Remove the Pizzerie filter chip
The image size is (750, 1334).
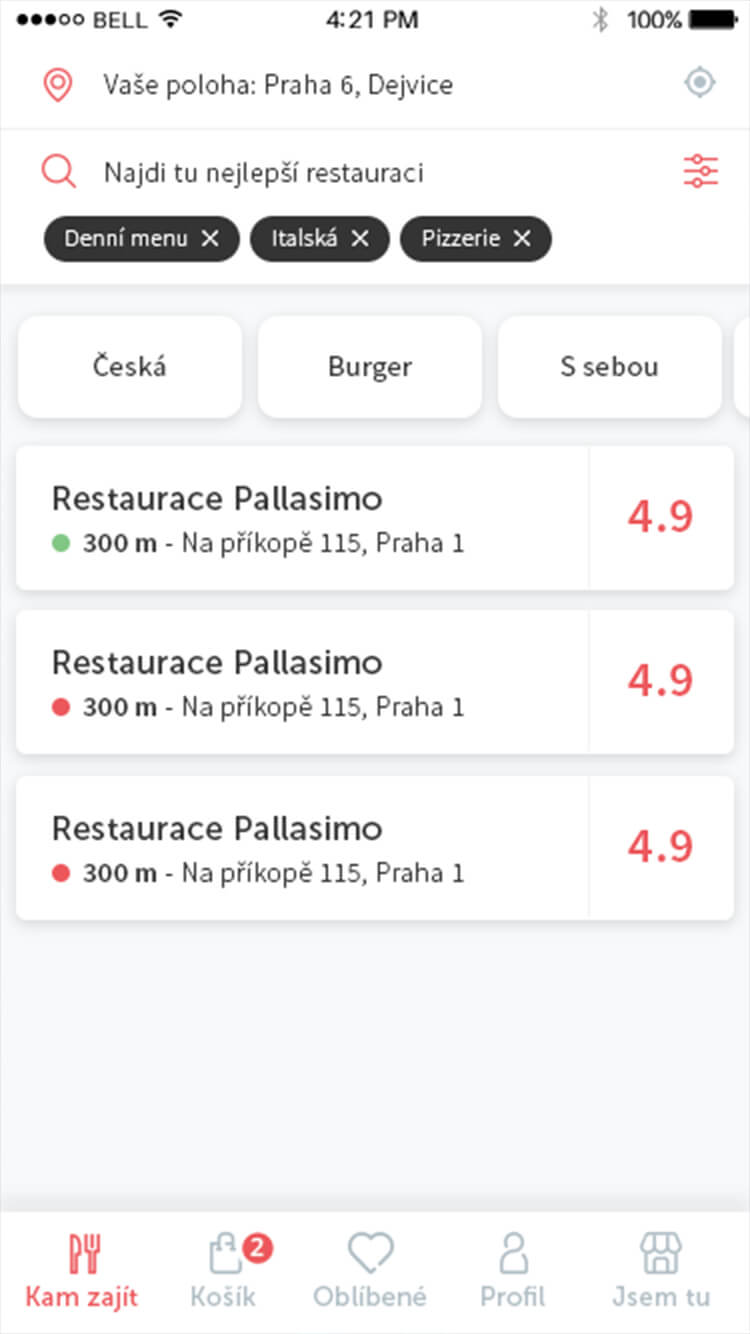[521, 239]
